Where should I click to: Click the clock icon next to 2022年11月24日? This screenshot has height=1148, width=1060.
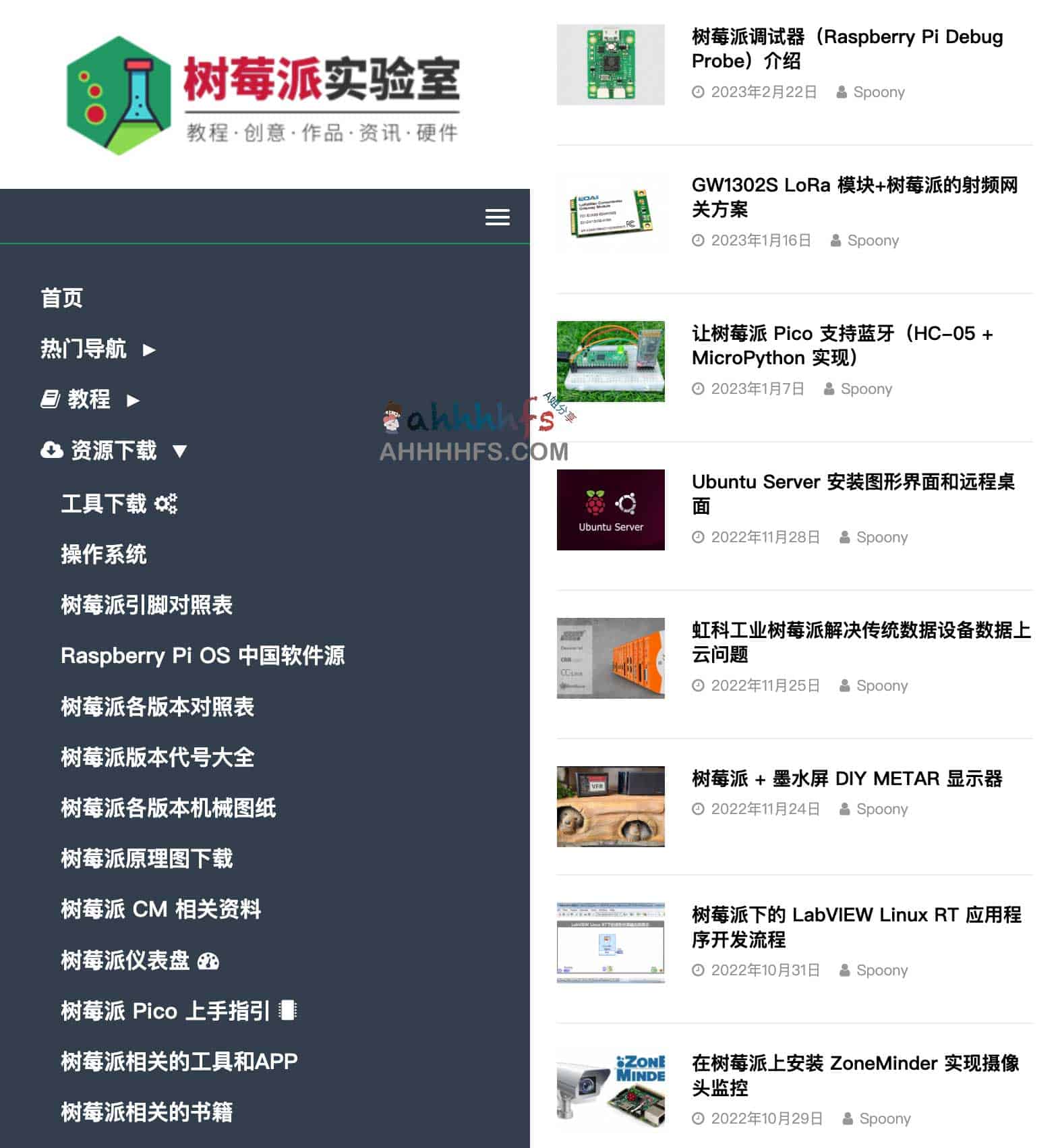click(x=697, y=808)
